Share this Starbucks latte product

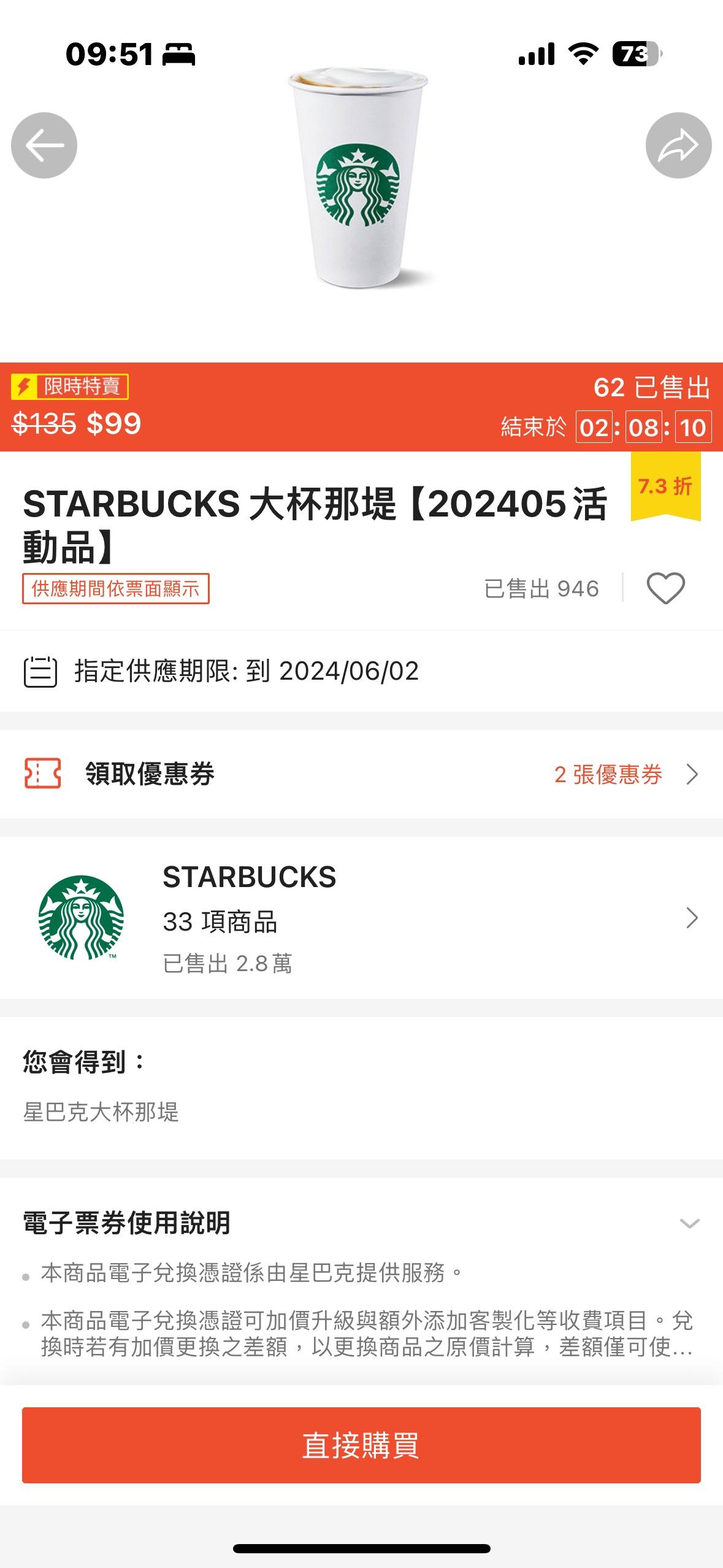tap(678, 145)
